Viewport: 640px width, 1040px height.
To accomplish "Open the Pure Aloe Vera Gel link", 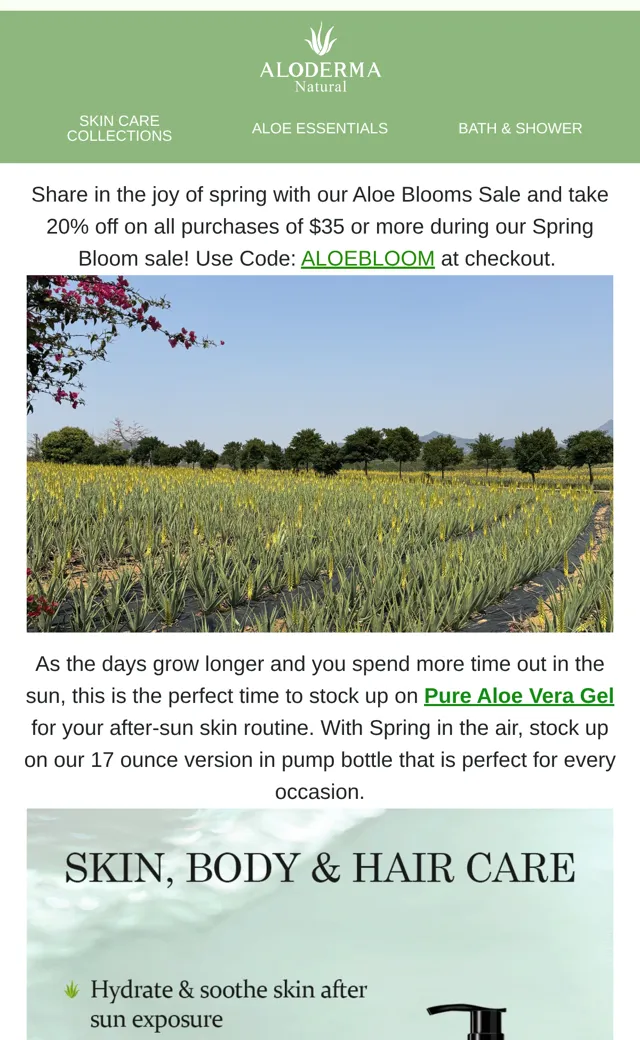I will coord(519,696).
